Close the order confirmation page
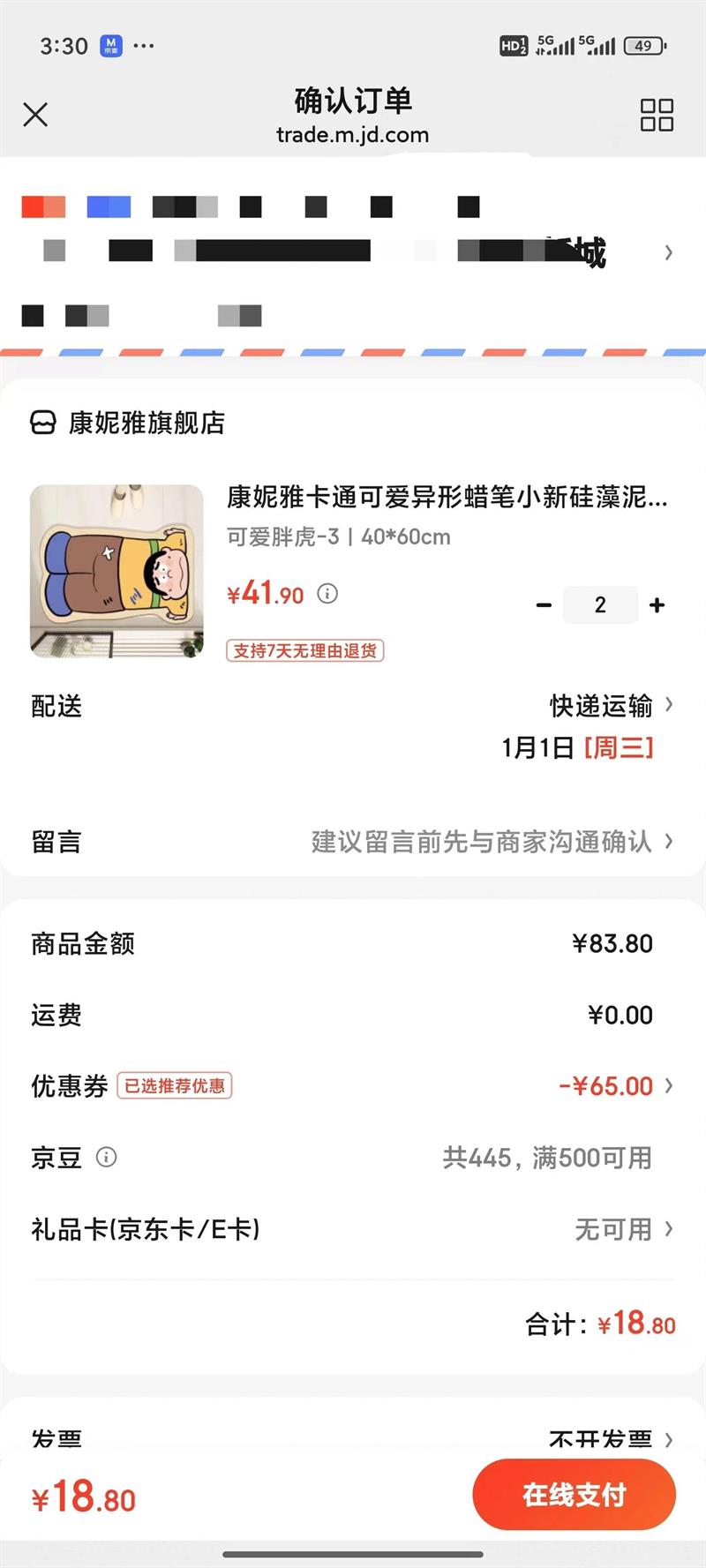This screenshot has height=1568, width=706. (x=35, y=115)
